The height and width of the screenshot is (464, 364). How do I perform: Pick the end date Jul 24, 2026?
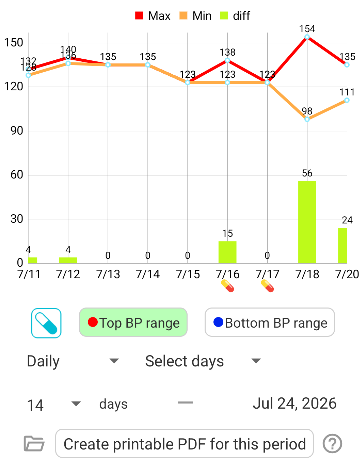pyautogui.click(x=294, y=404)
